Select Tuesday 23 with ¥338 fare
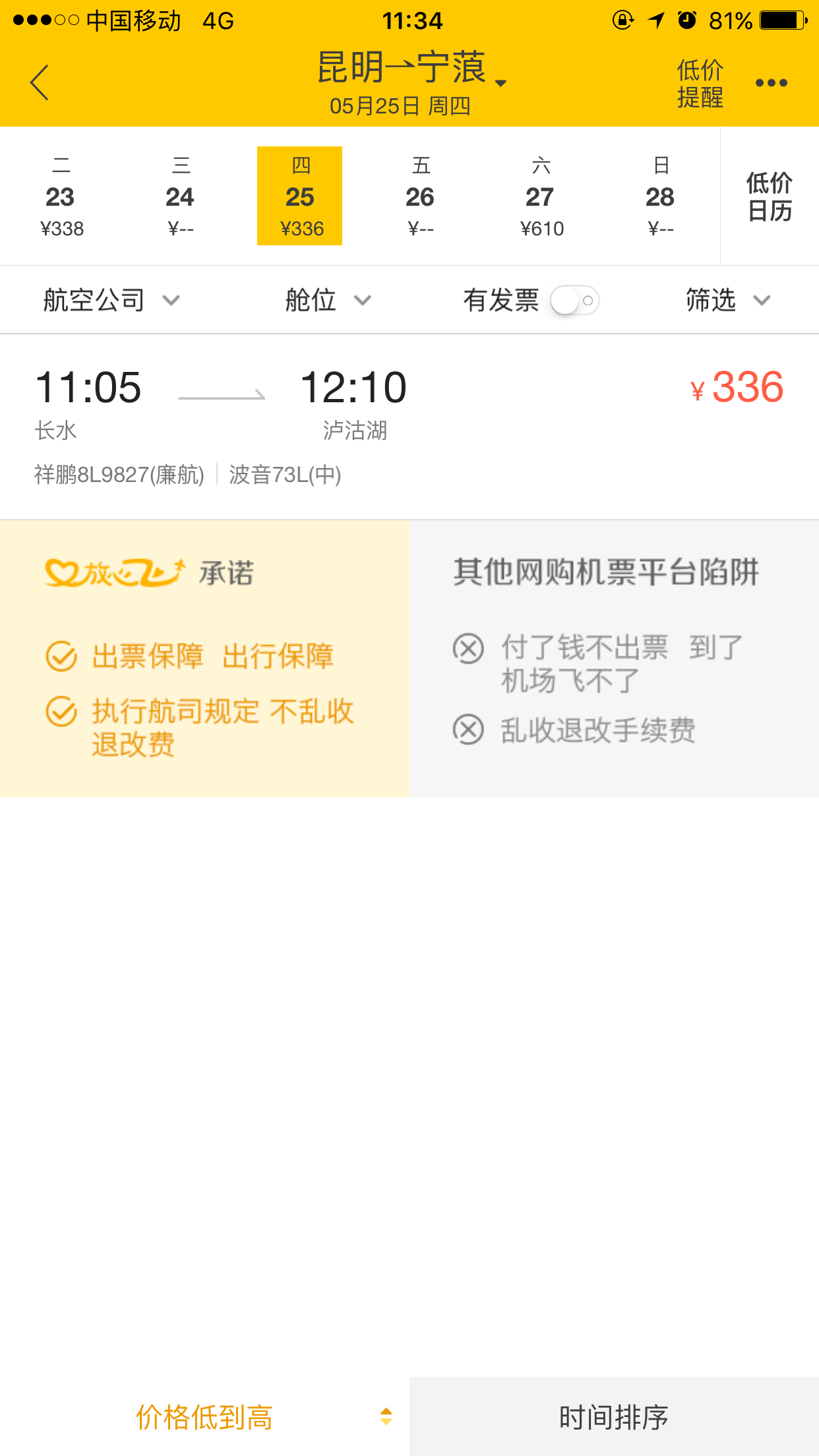 [61, 196]
